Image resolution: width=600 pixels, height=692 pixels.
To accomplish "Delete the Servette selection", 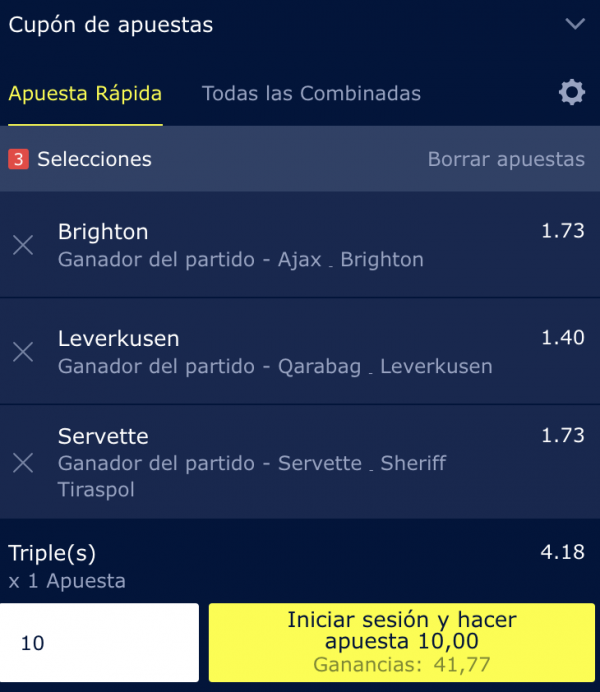I will 23,462.
